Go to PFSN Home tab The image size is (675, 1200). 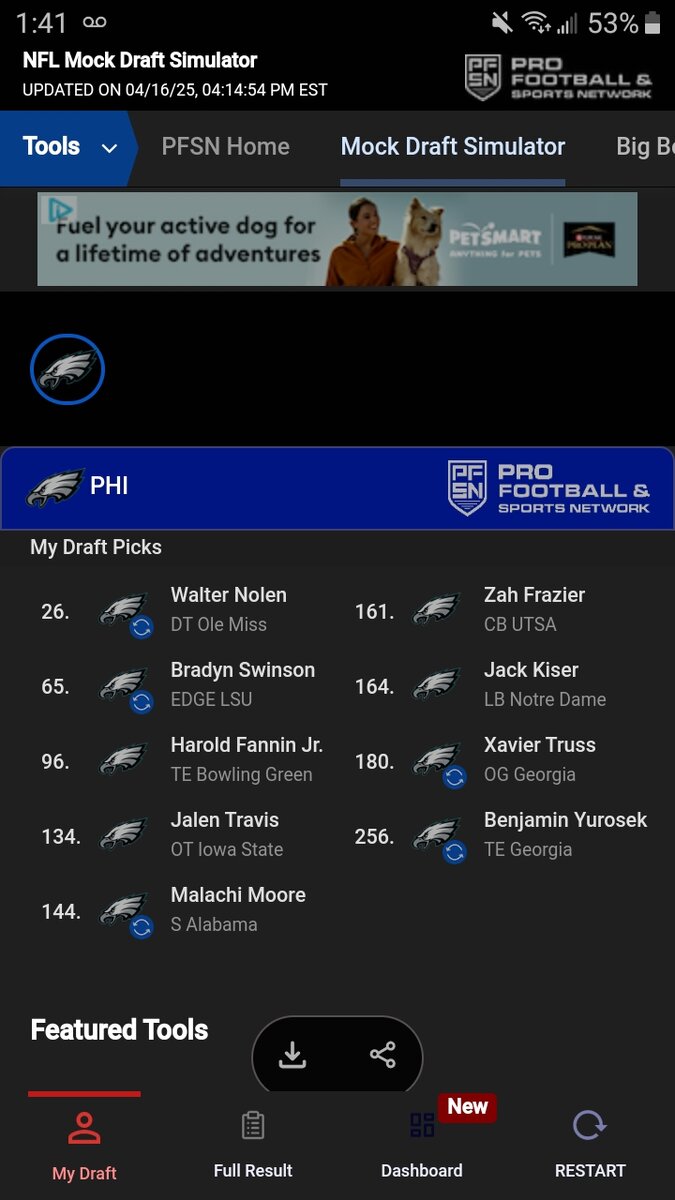pos(225,147)
